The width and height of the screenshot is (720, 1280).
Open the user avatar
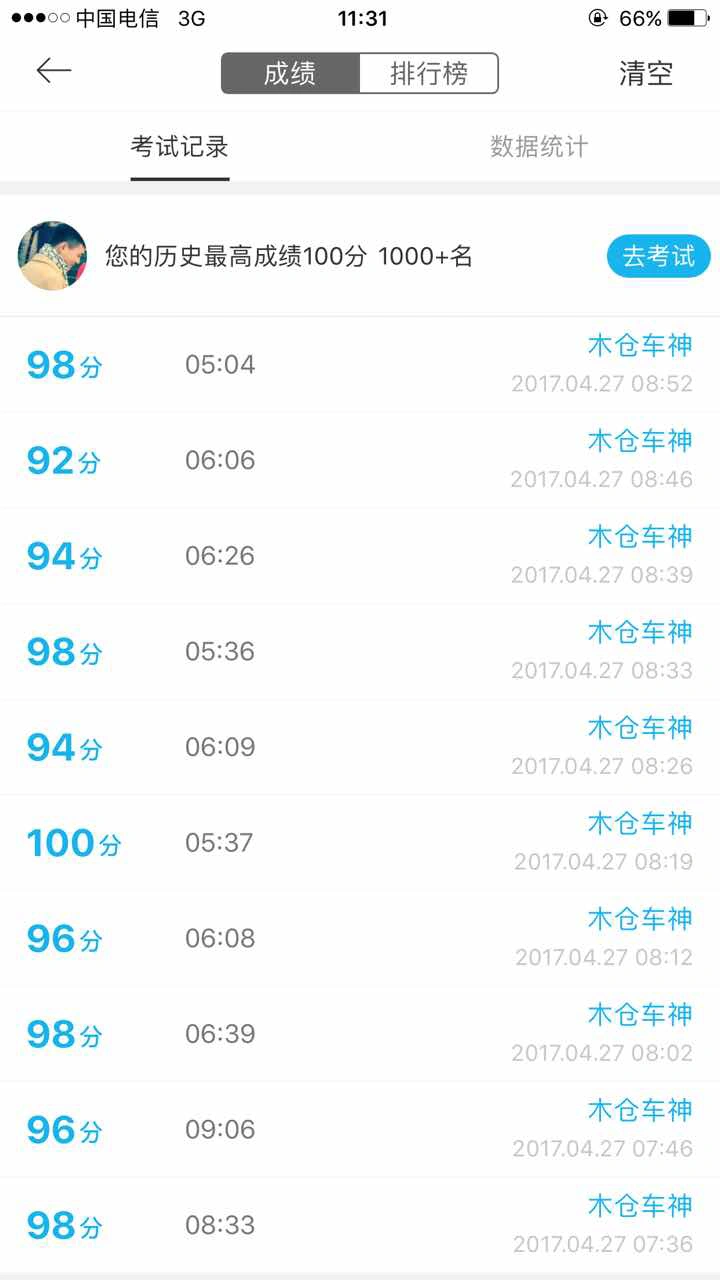52,256
